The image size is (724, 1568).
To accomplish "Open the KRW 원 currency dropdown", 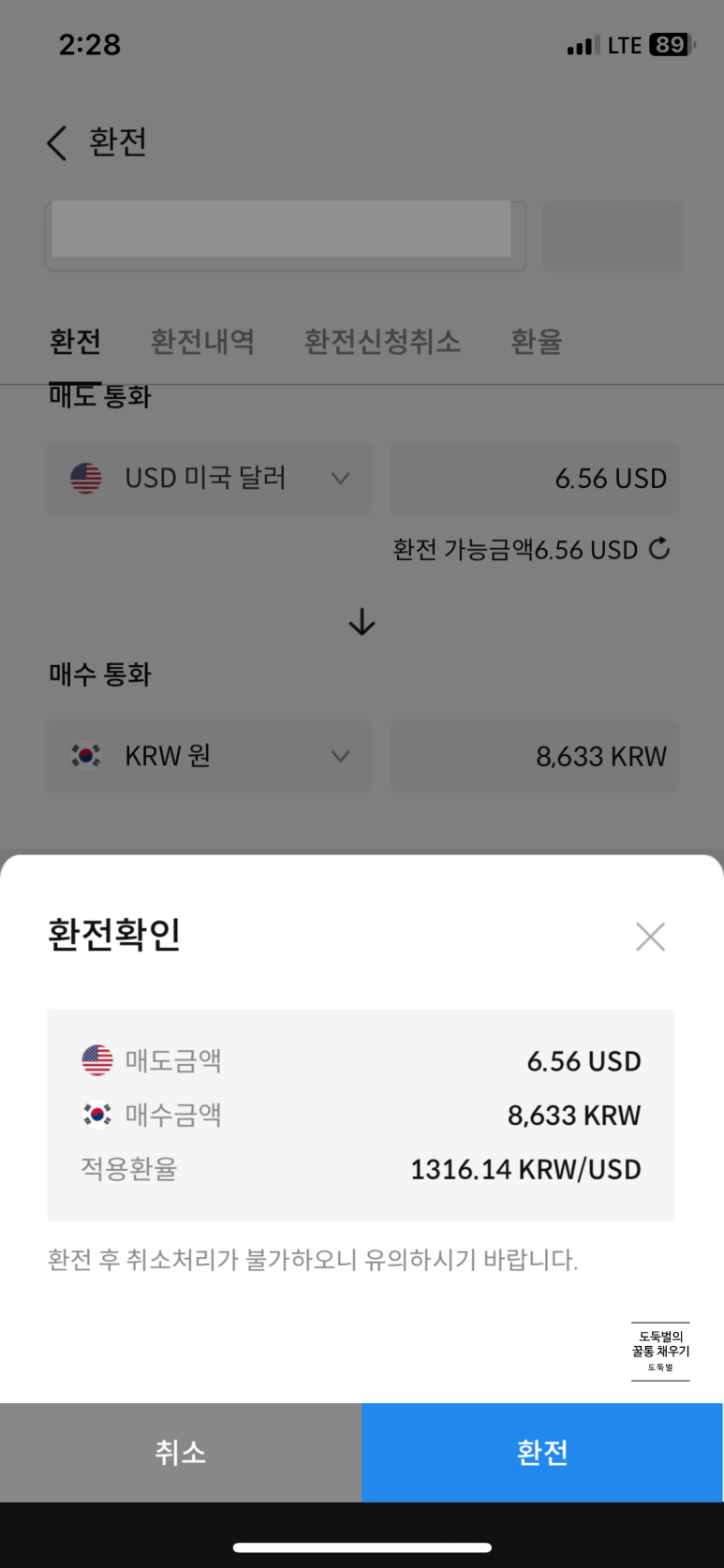I will [x=208, y=756].
